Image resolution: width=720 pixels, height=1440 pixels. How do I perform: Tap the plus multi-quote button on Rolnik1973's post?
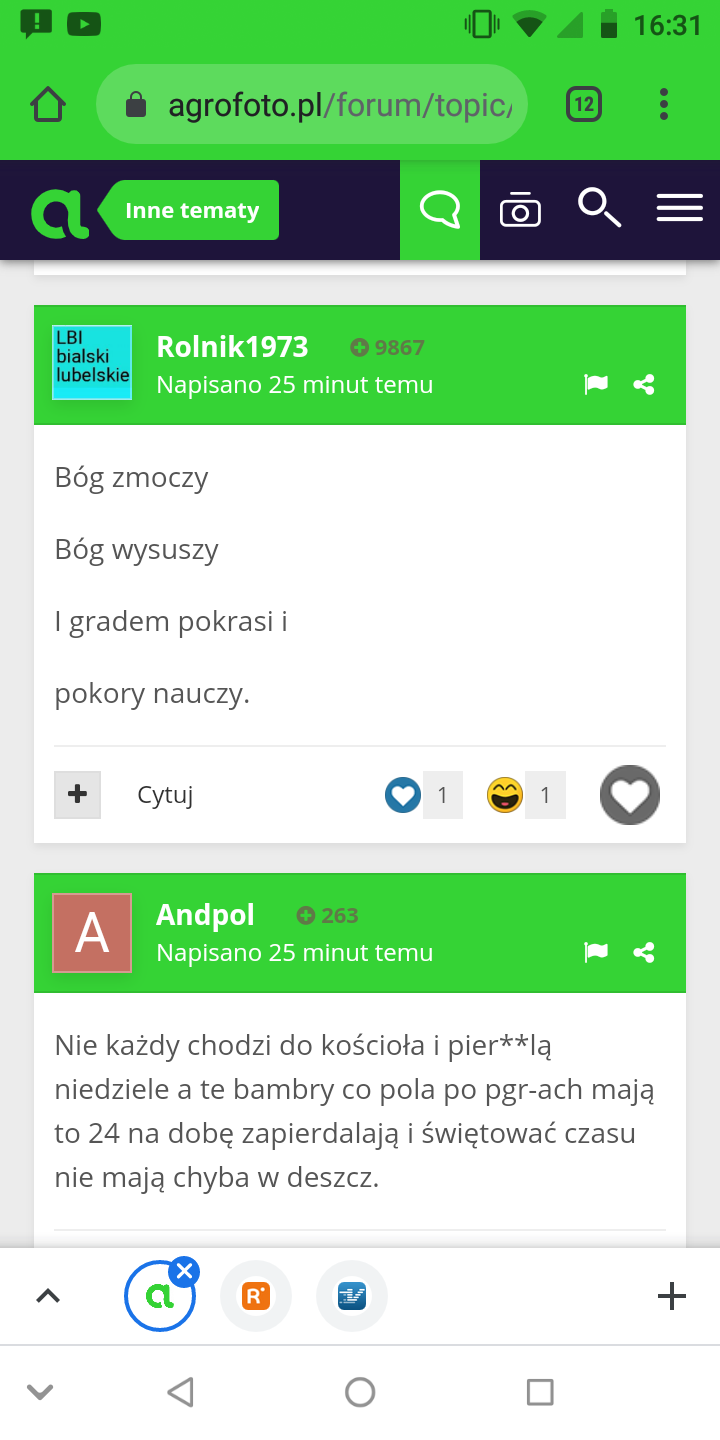[77, 795]
